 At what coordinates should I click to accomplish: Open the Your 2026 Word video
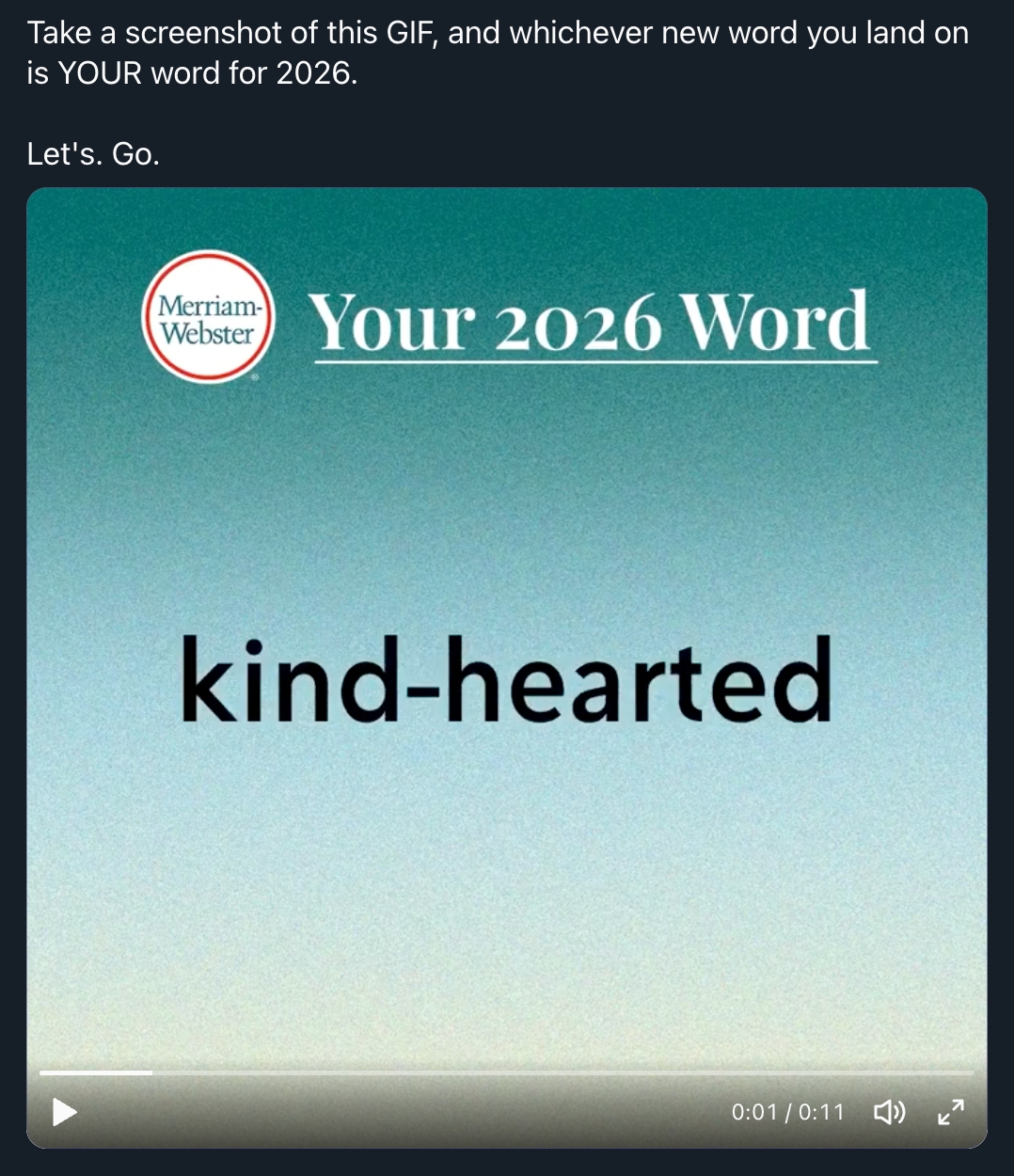(x=506, y=659)
